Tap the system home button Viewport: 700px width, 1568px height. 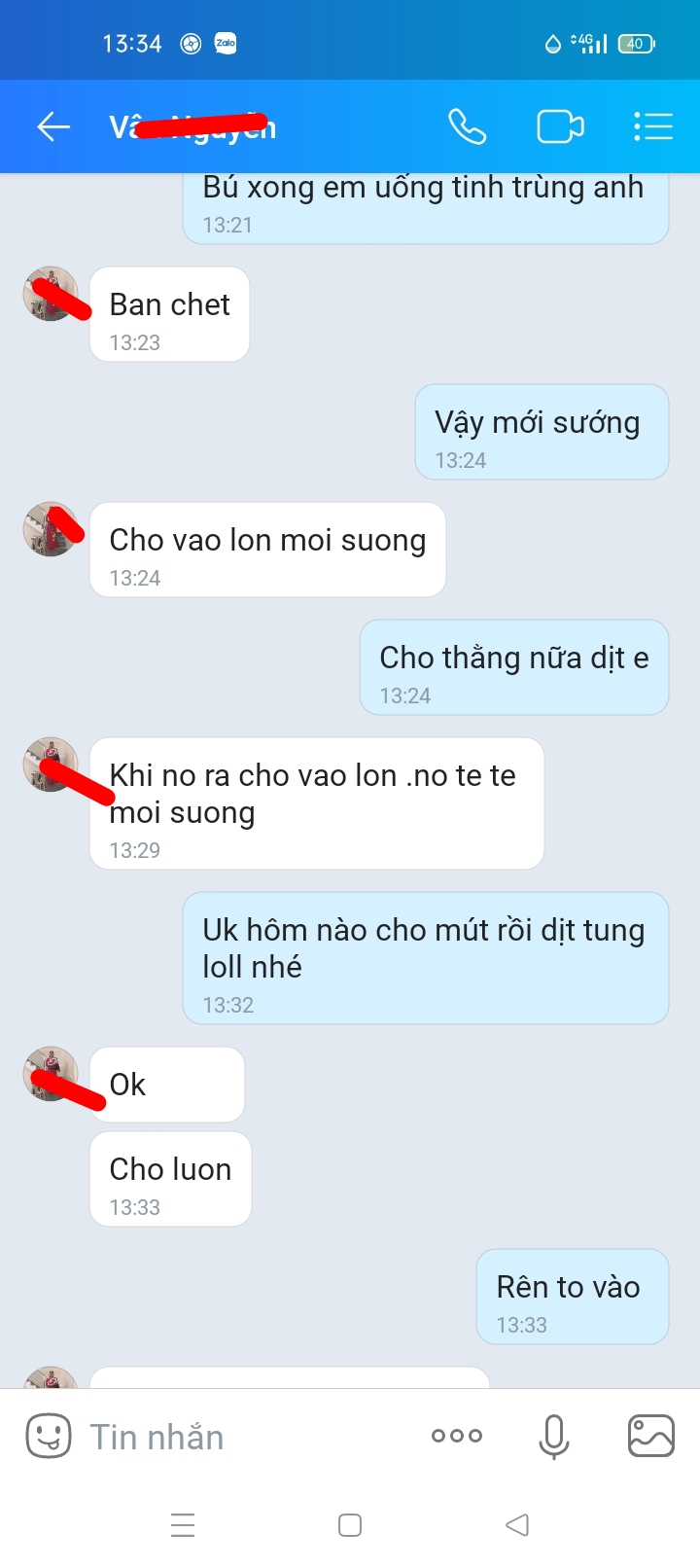(350, 1525)
